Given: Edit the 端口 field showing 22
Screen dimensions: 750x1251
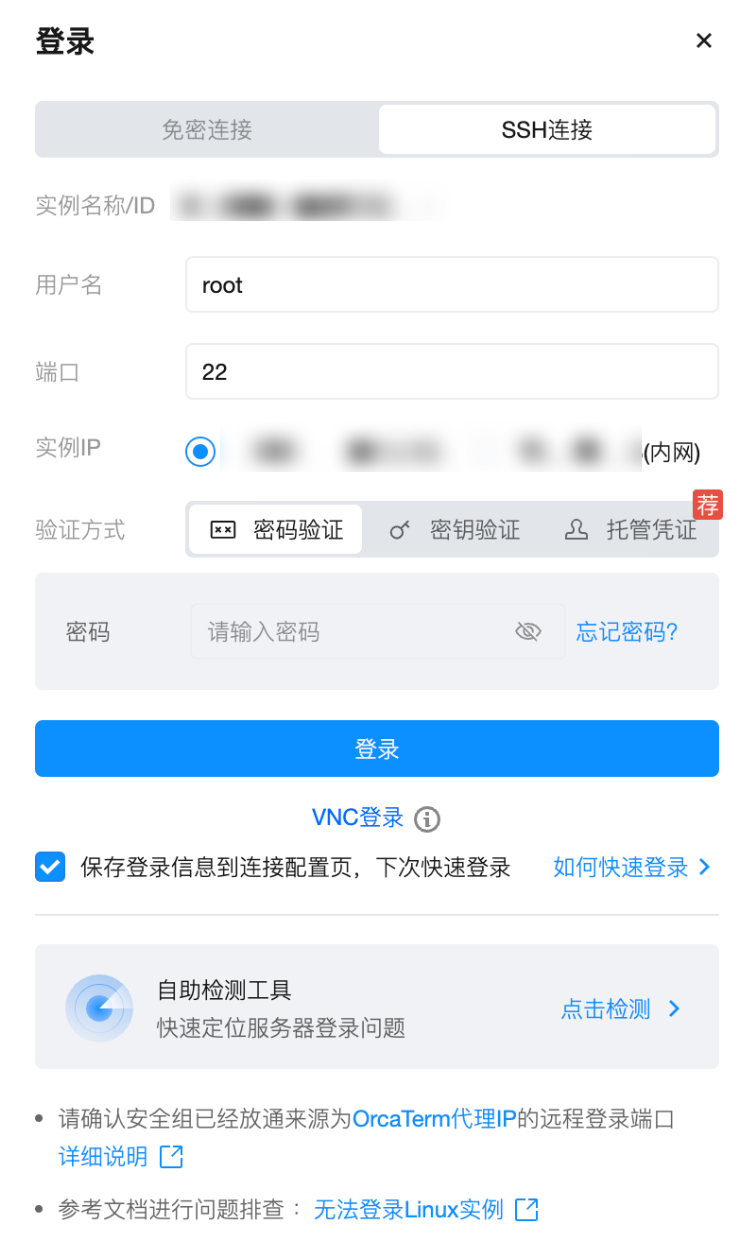Looking at the screenshot, I should (x=452, y=372).
